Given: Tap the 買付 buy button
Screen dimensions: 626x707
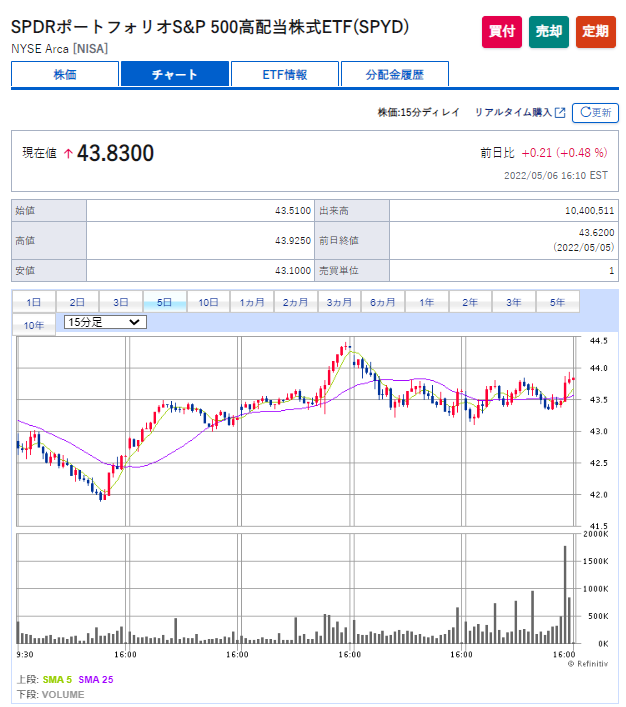Looking at the screenshot, I should tap(502, 32).
